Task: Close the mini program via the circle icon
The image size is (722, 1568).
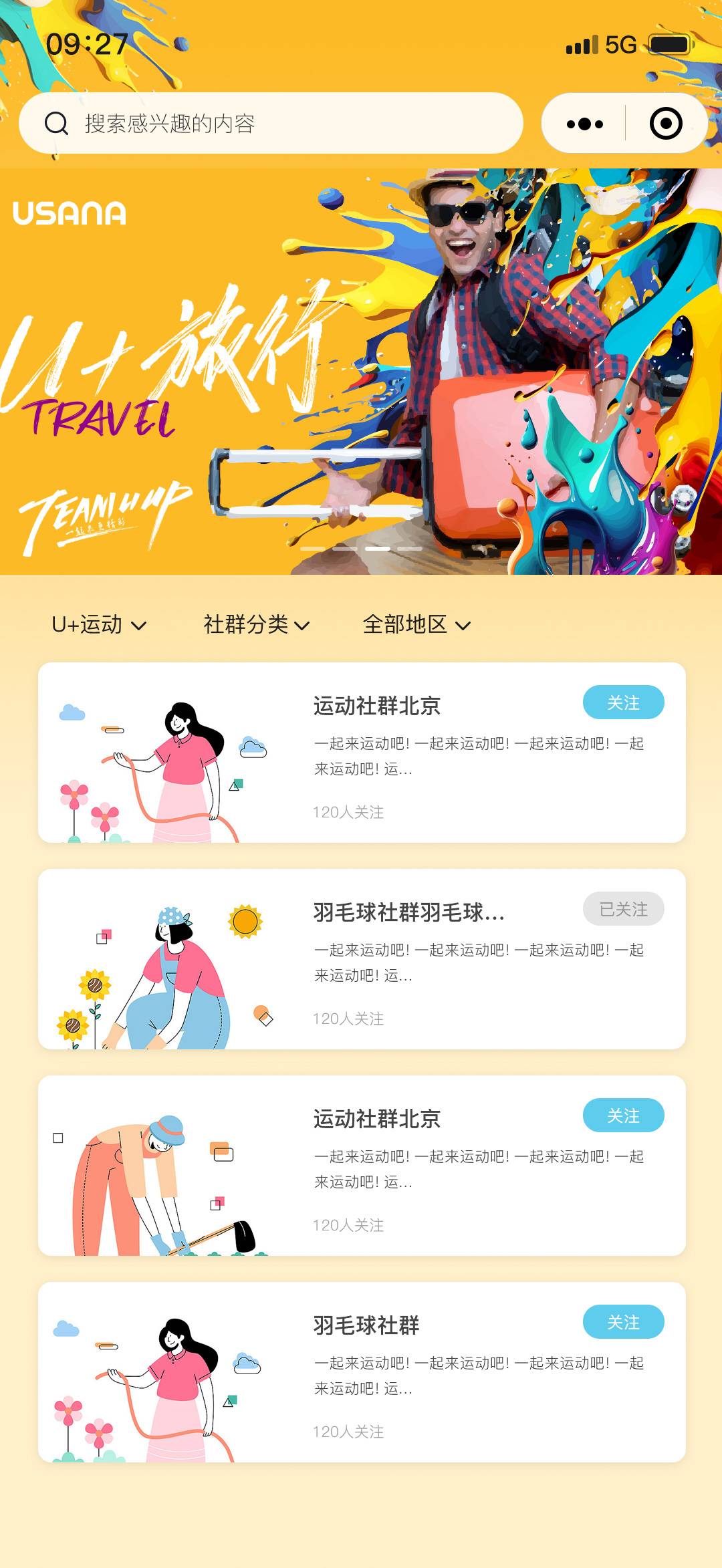Action: pyautogui.click(x=666, y=124)
